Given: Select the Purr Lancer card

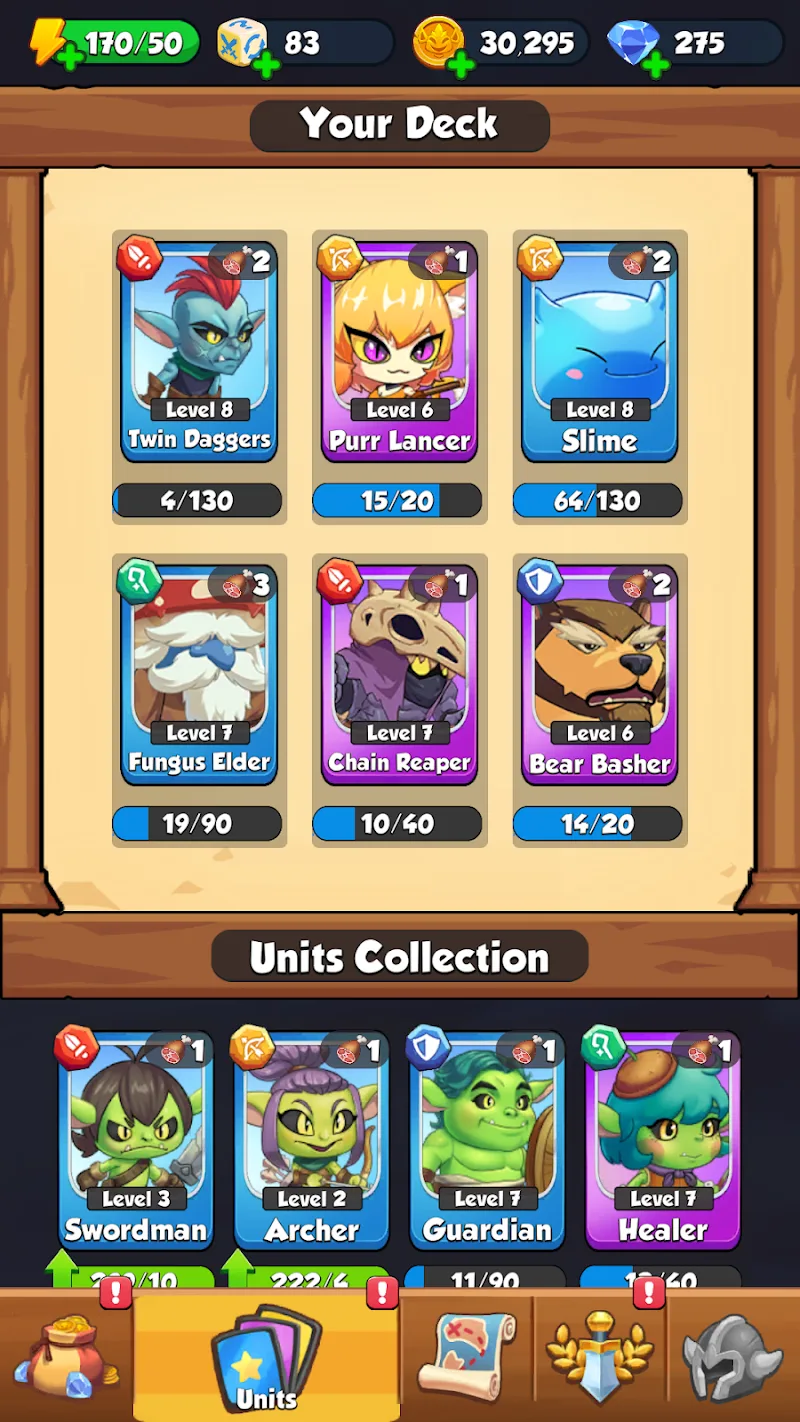Looking at the screenshot, I should [x=399, y=350].
